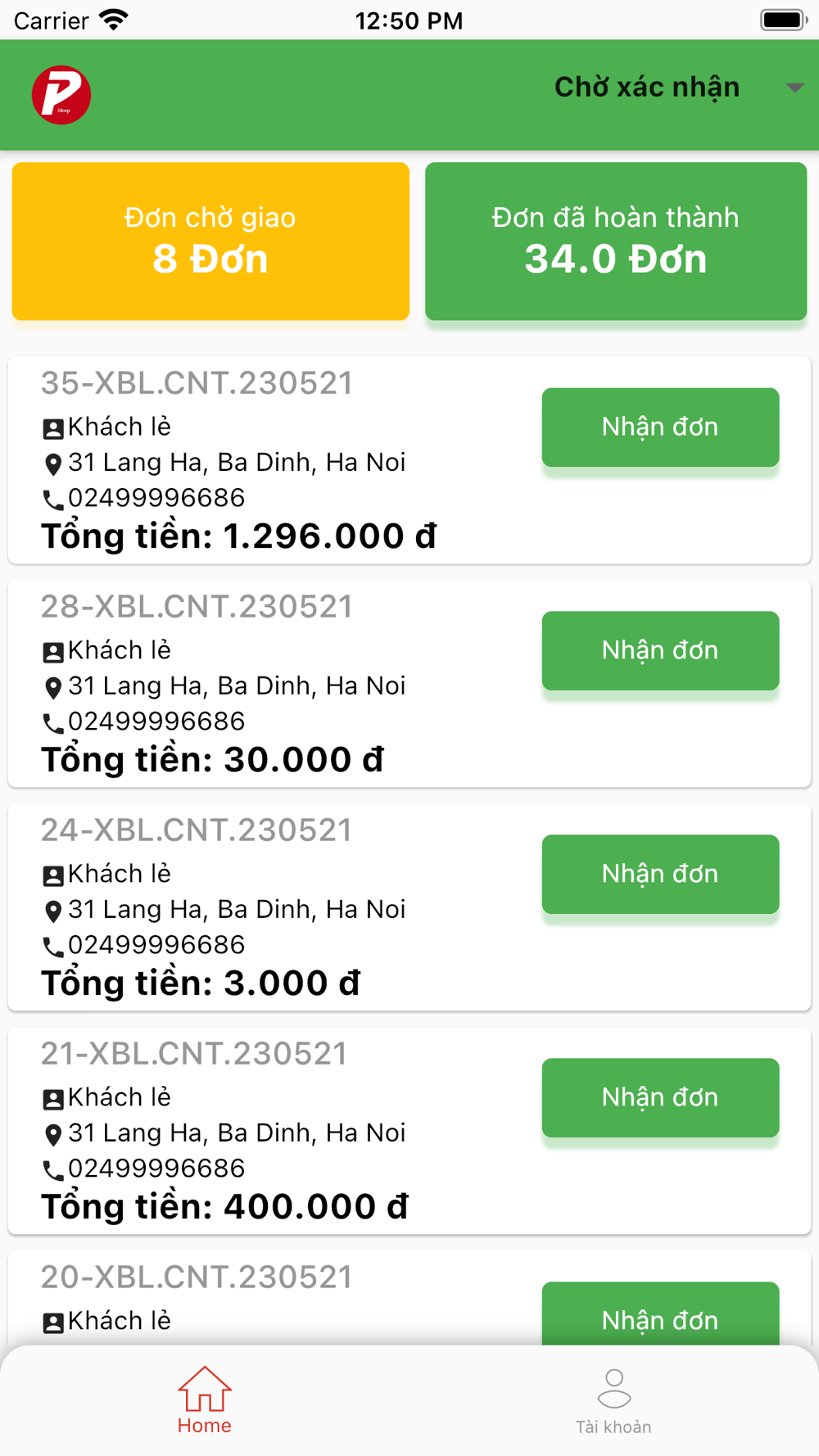Open the Đơn đã hoàn thành card
Screen dimensions: 819x1456
pos(616,241)
